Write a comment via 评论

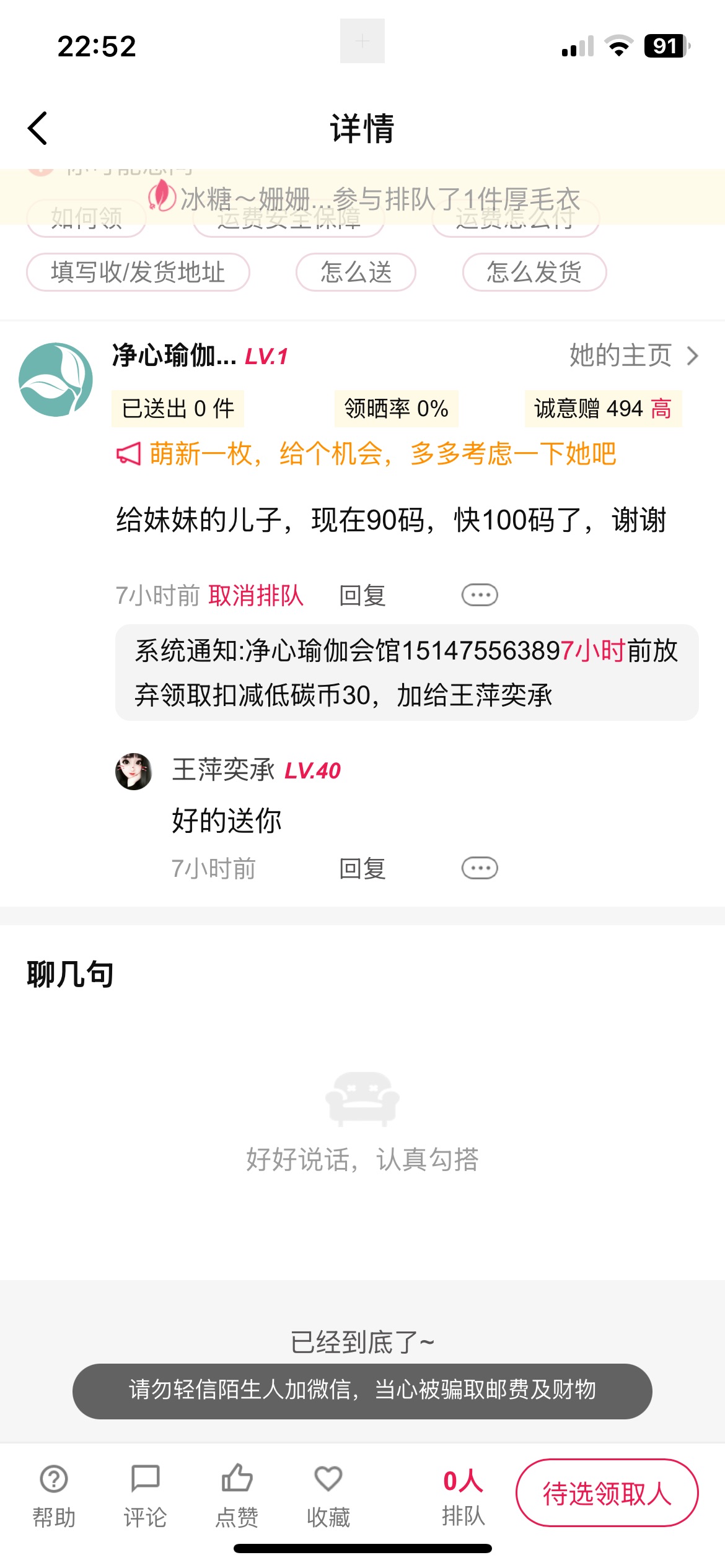[146, 1495]
